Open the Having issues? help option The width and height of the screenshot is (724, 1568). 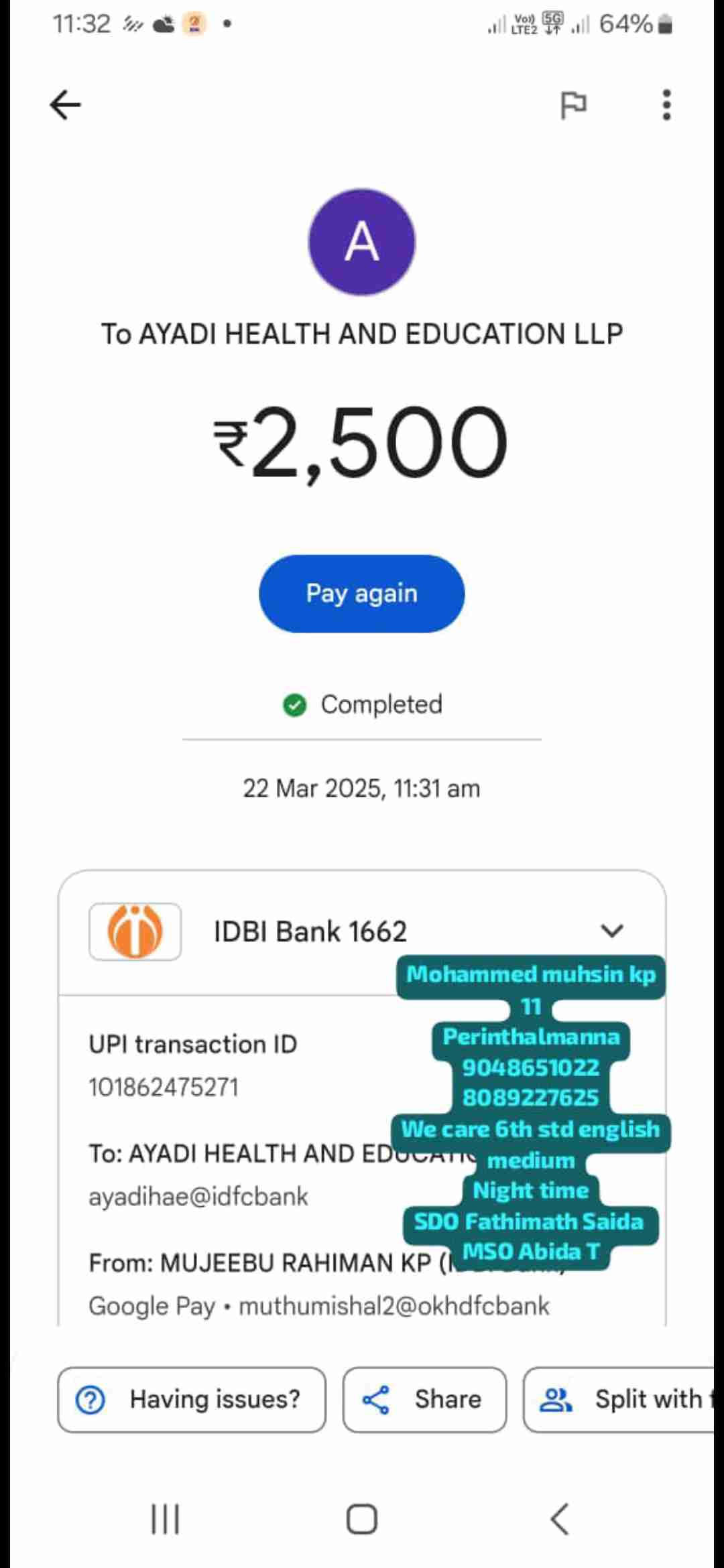(192, 1399)
